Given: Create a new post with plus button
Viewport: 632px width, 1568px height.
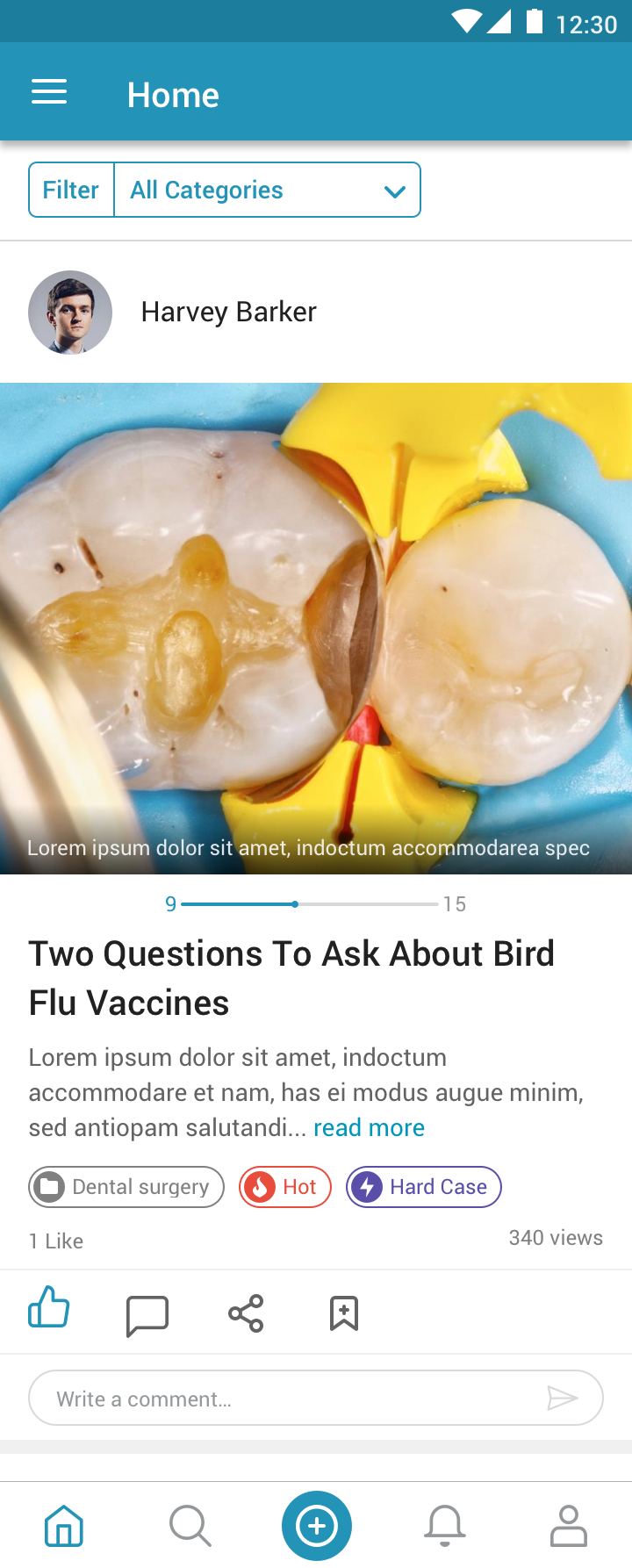Looking at the screenshot, I should coord(317,1526).
